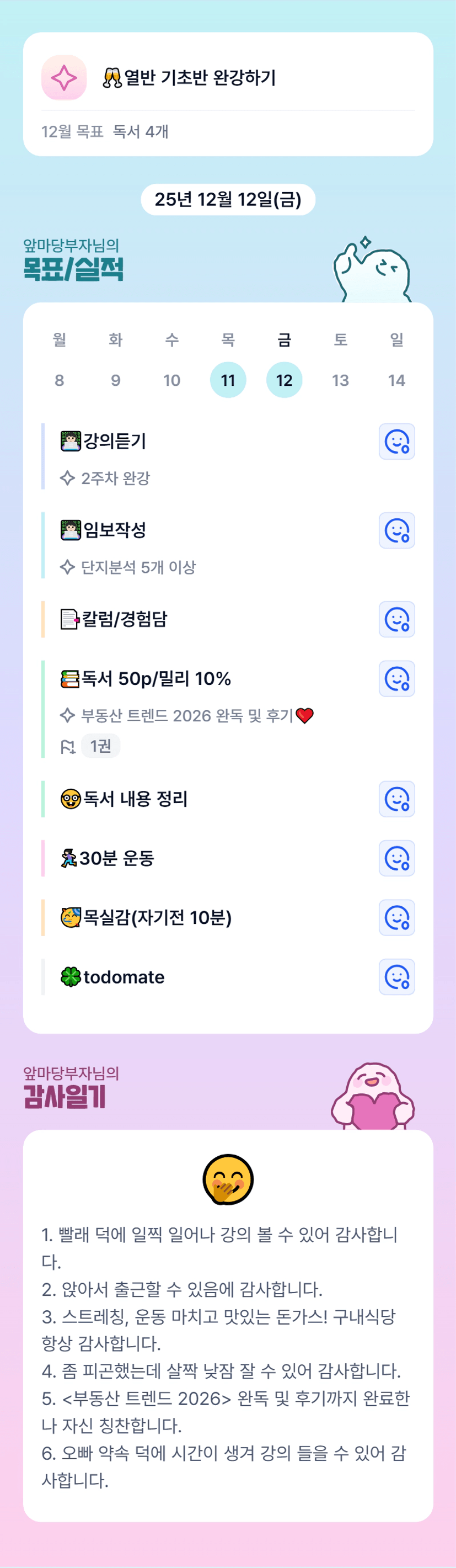The width and height of the screenshot is (456, 1568).
Task: Add a reaction to the 임보작성 goal
Action: tap(396, 530)
